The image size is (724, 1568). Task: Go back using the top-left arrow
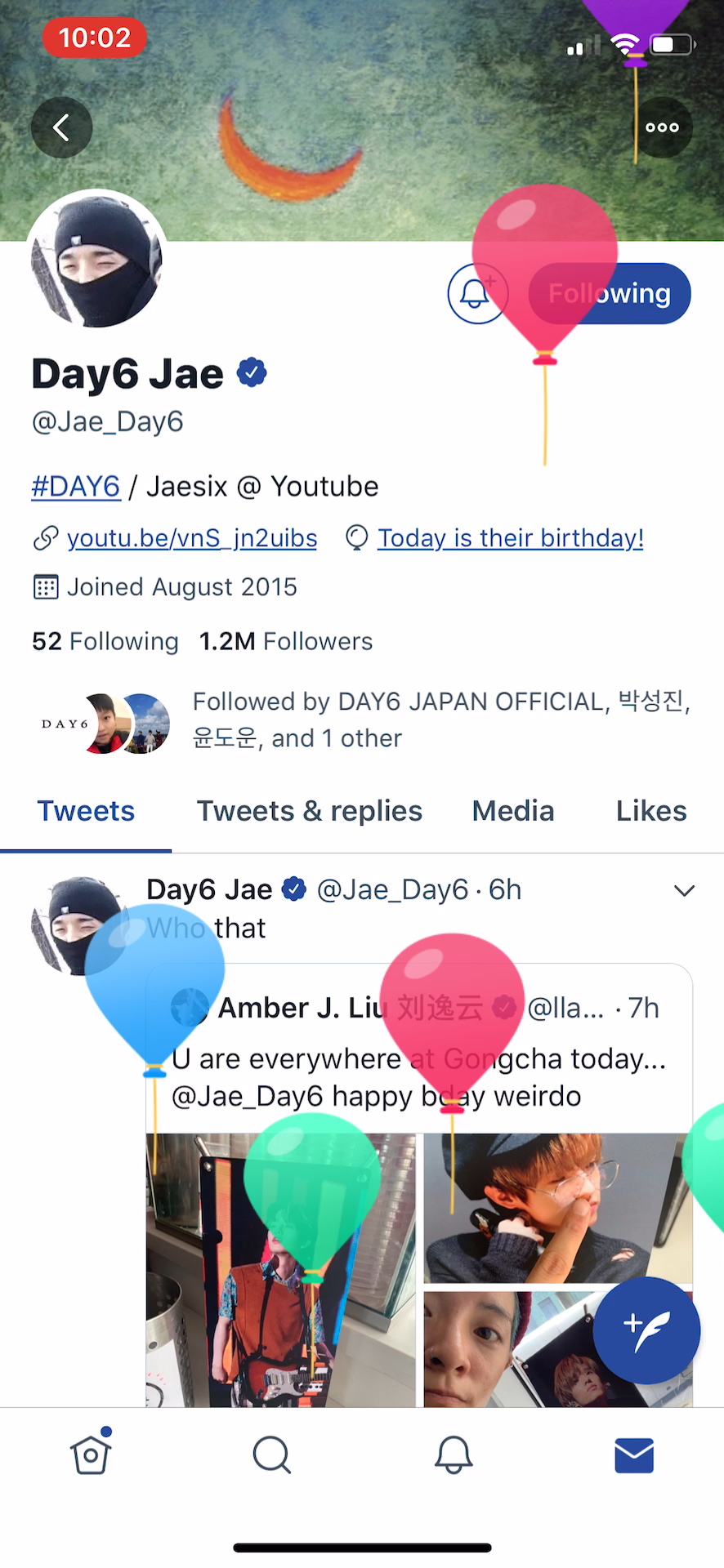pos(61,127)
